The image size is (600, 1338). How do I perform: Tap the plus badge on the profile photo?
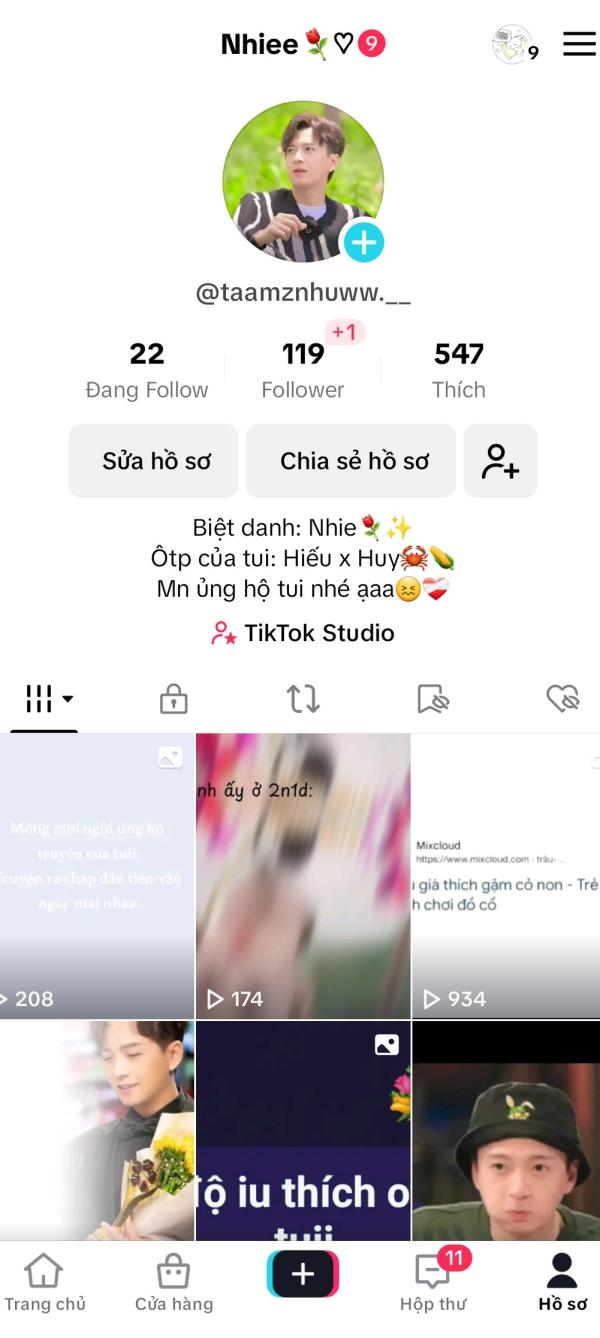364,242
